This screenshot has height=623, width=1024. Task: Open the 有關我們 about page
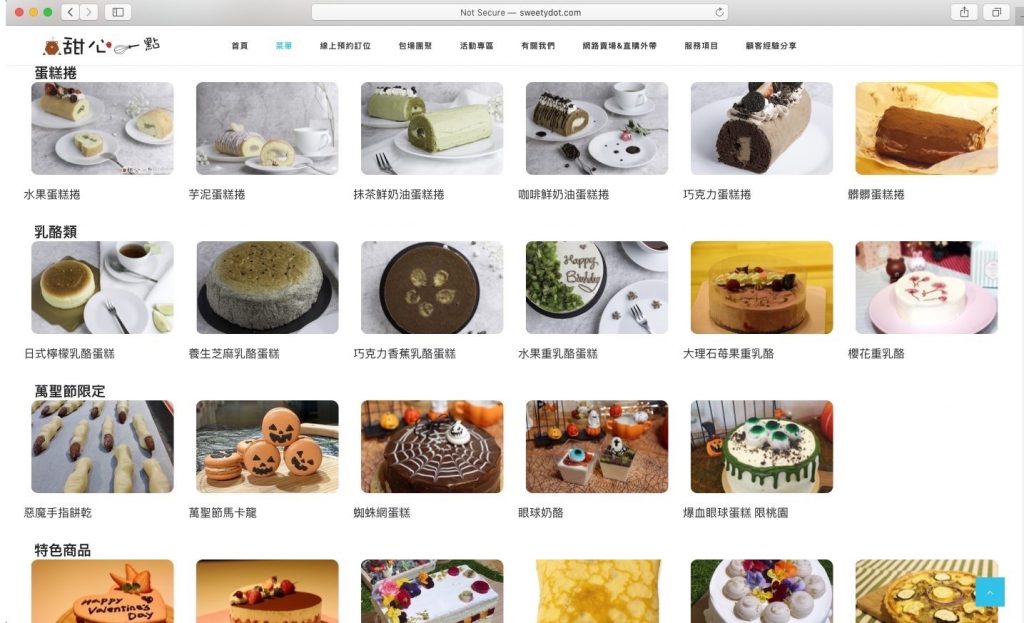pyautogui.click(x=538, y=46)
